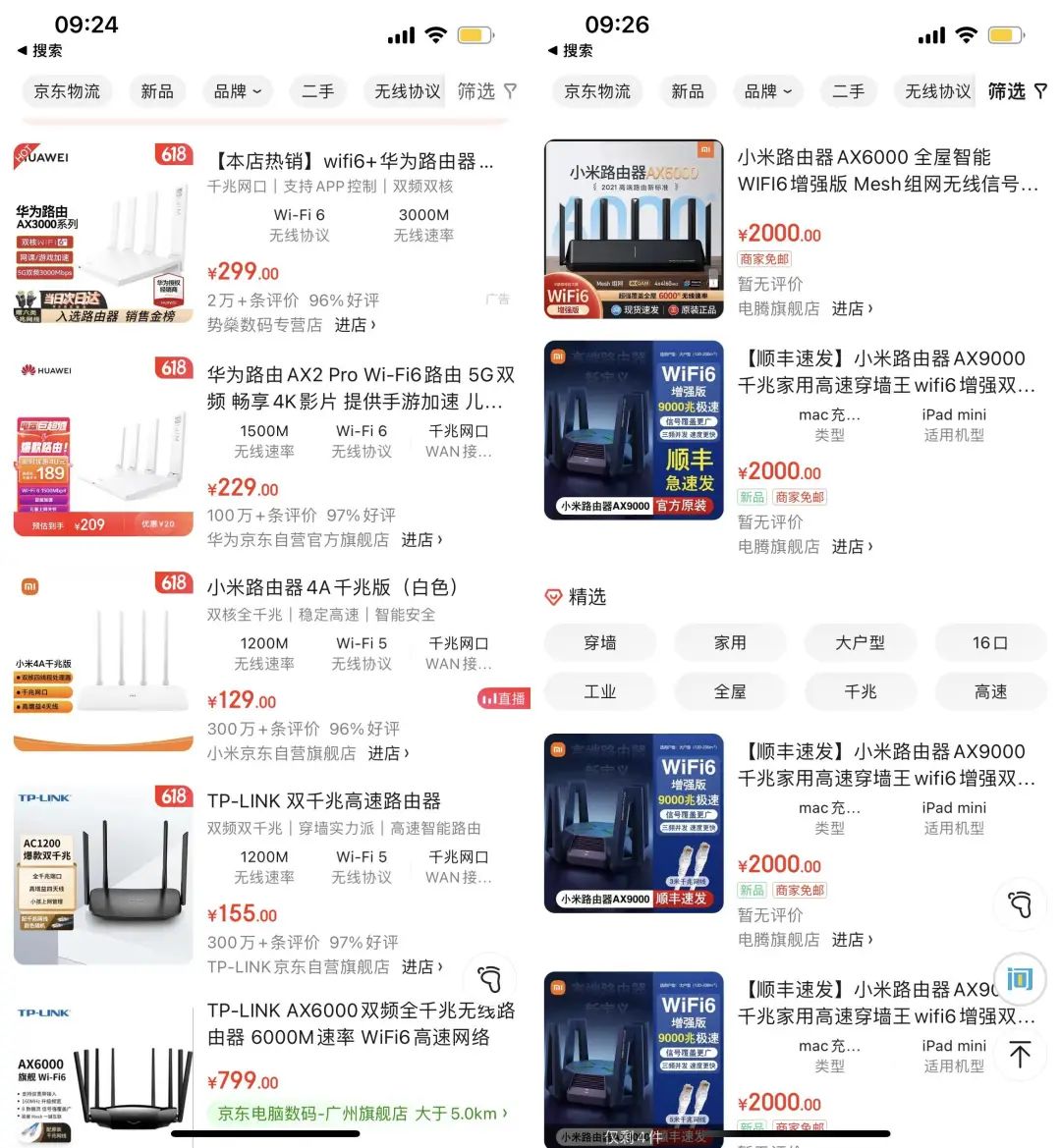Viewport: 1061px width, 1148px height.
Task: Open the 品牌 brand dropdown
Action: 237,91
